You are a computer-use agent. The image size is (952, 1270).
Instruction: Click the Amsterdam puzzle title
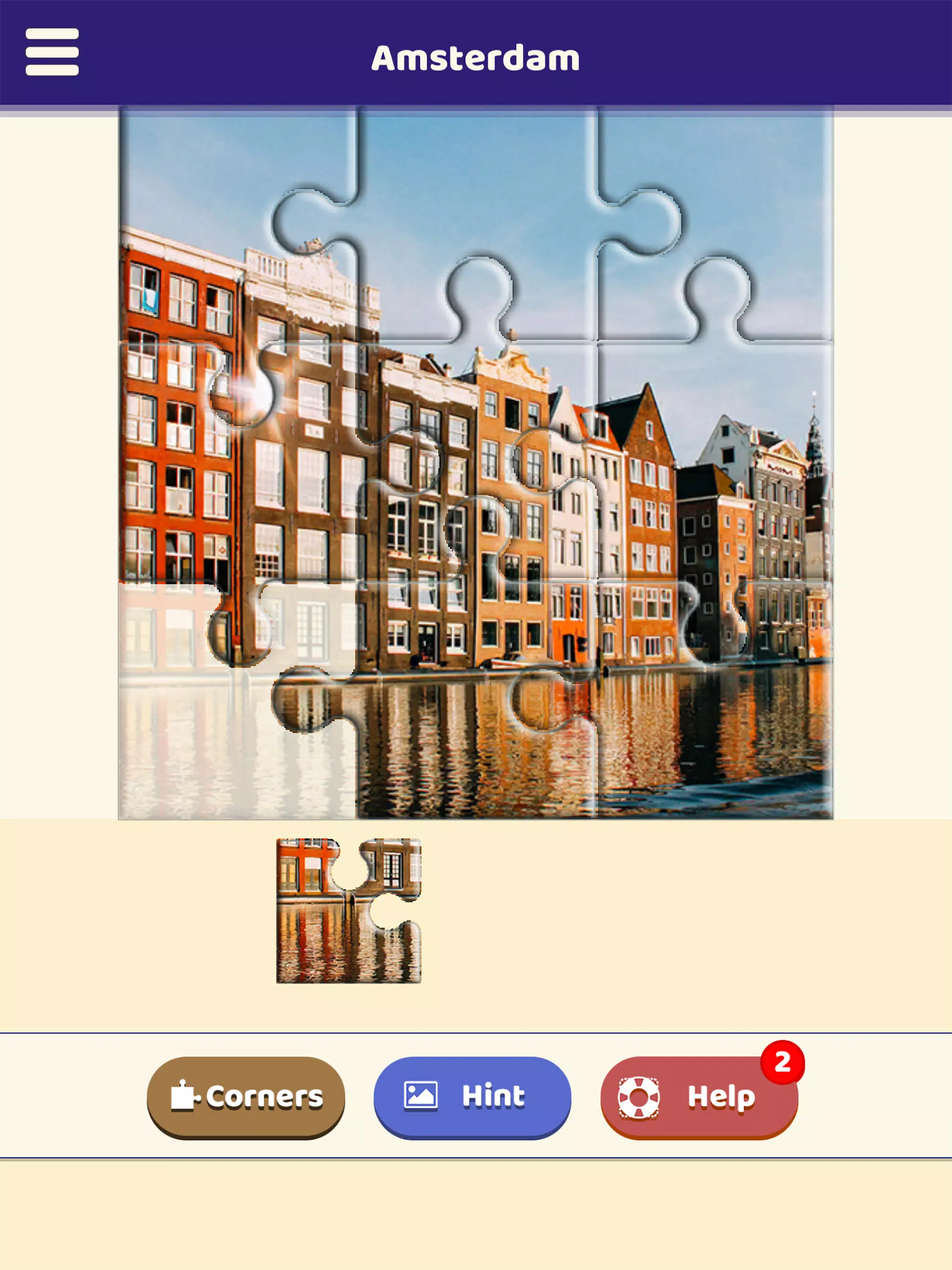tap(476, 56)
